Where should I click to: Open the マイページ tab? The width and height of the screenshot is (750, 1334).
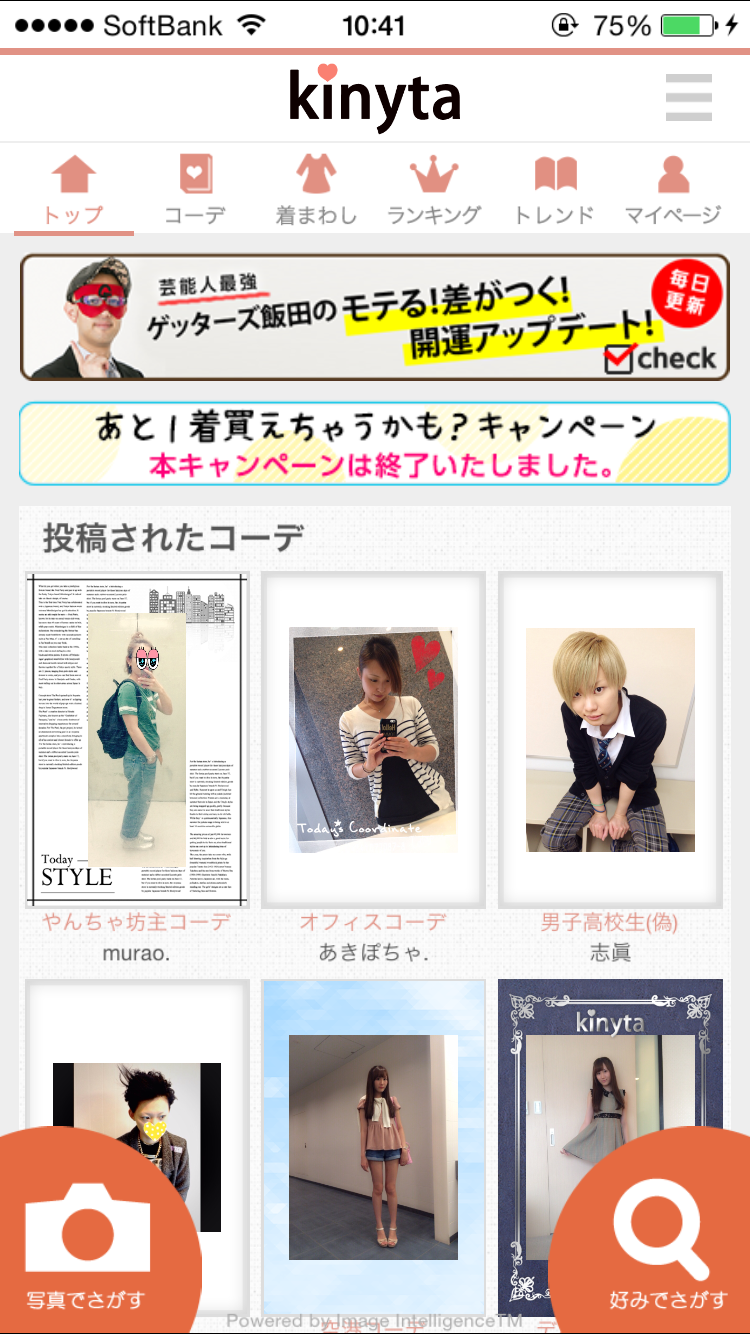[x=673, y=189]
